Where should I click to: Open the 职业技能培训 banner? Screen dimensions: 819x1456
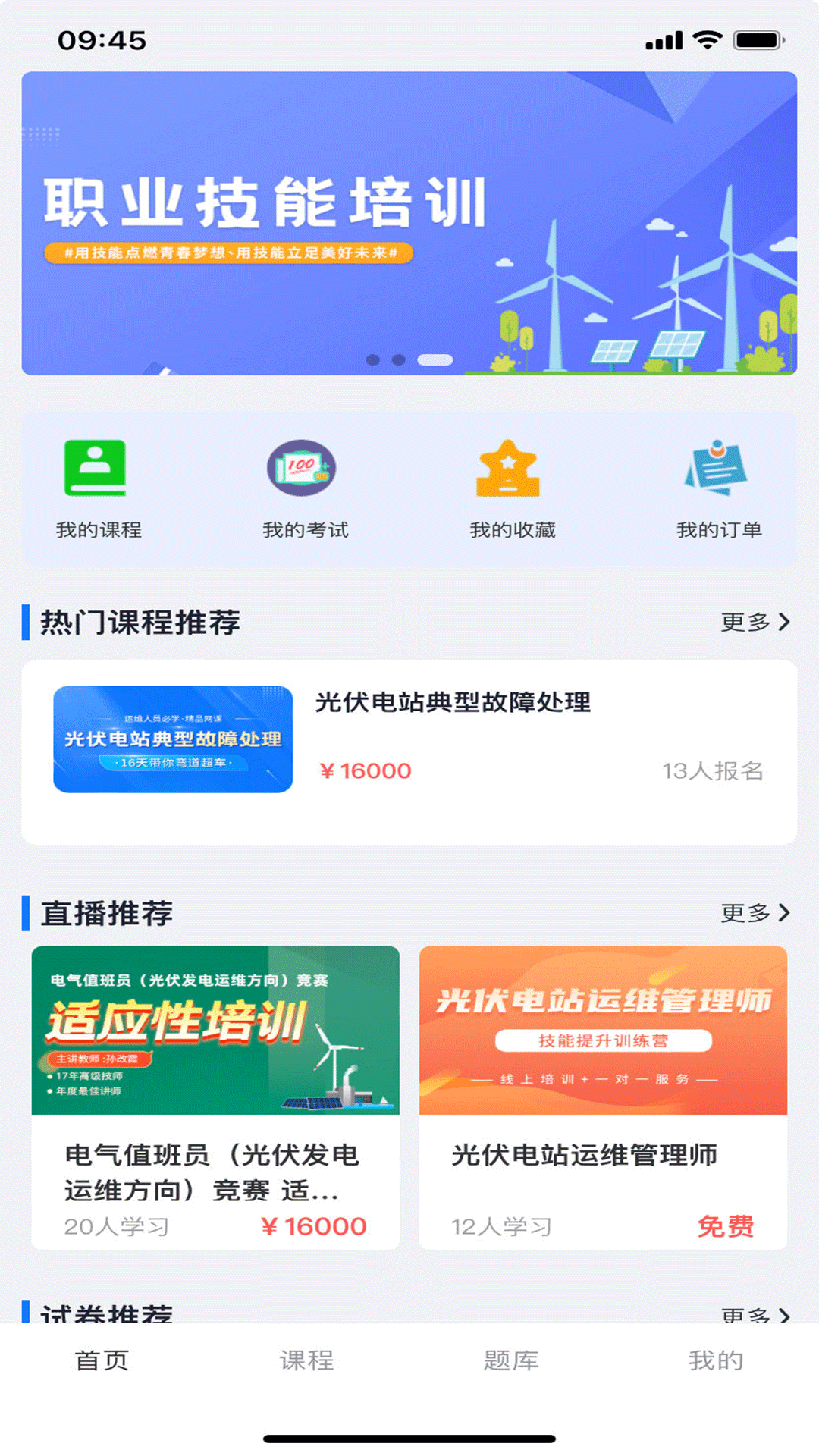[x=409, y=223]
